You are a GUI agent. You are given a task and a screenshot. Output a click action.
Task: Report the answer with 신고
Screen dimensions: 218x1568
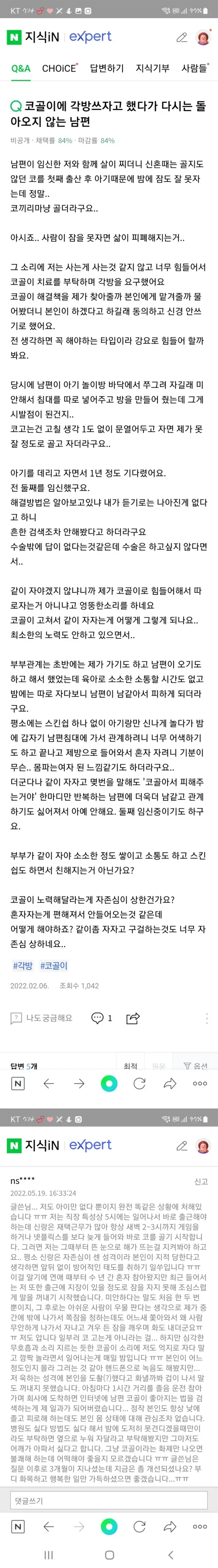pos(200,1181)
